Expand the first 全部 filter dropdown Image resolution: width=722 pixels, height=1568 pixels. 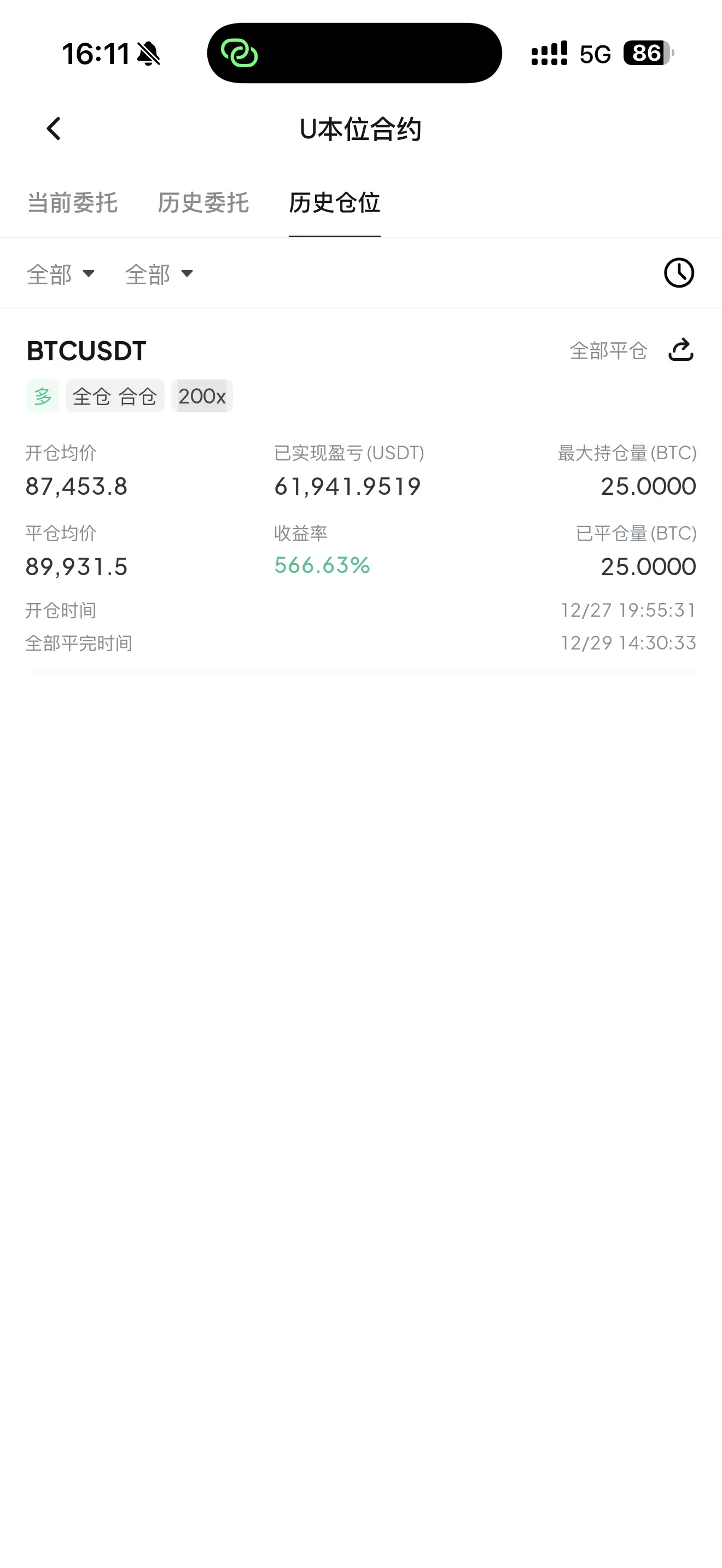pyautogui.click(x=61, y=274)
